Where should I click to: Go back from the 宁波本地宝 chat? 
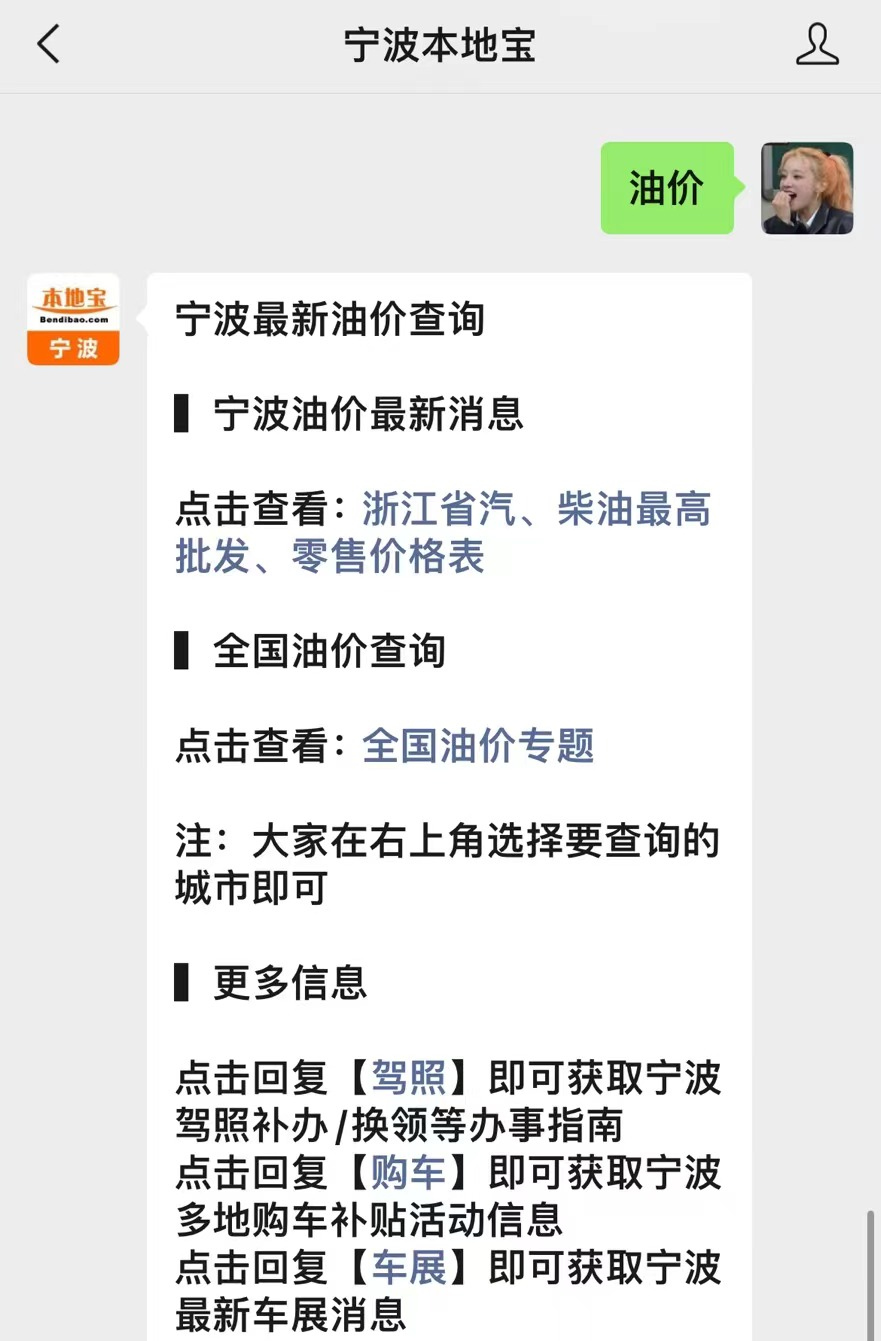(48, 45)
